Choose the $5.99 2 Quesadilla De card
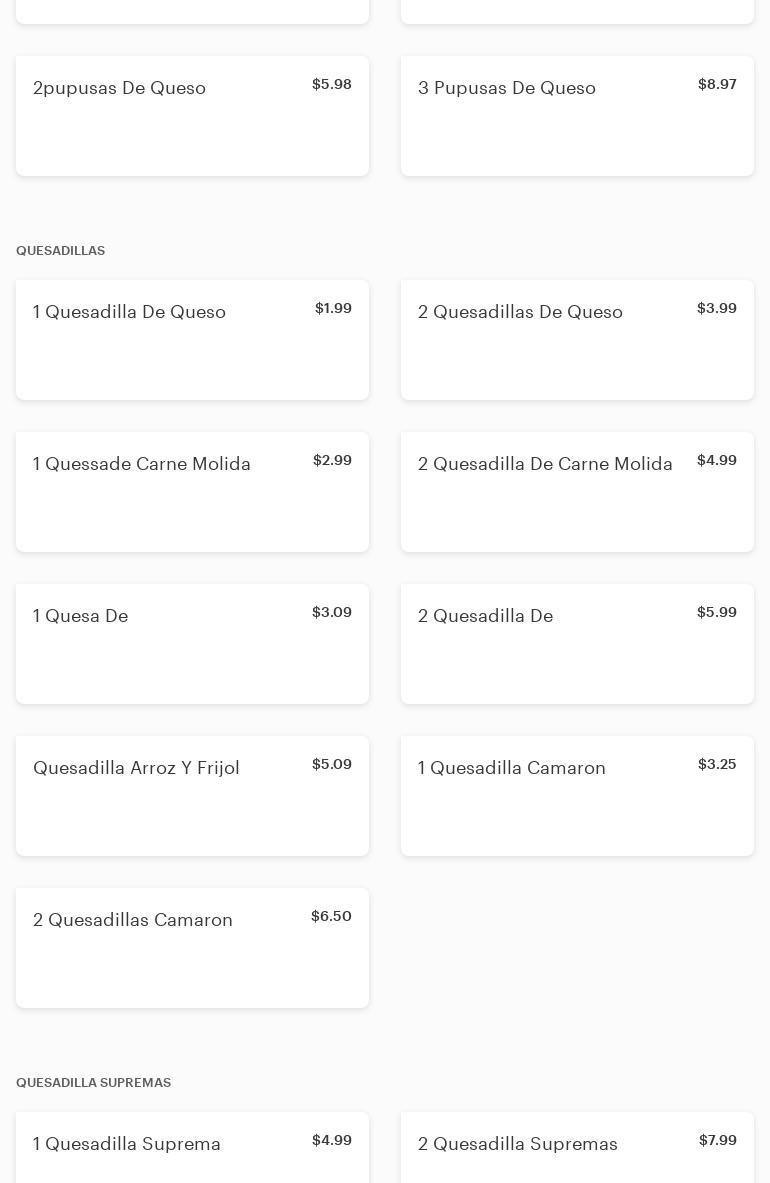The image size is (770, 1183). pyautogui.click(x=577, y=644)
